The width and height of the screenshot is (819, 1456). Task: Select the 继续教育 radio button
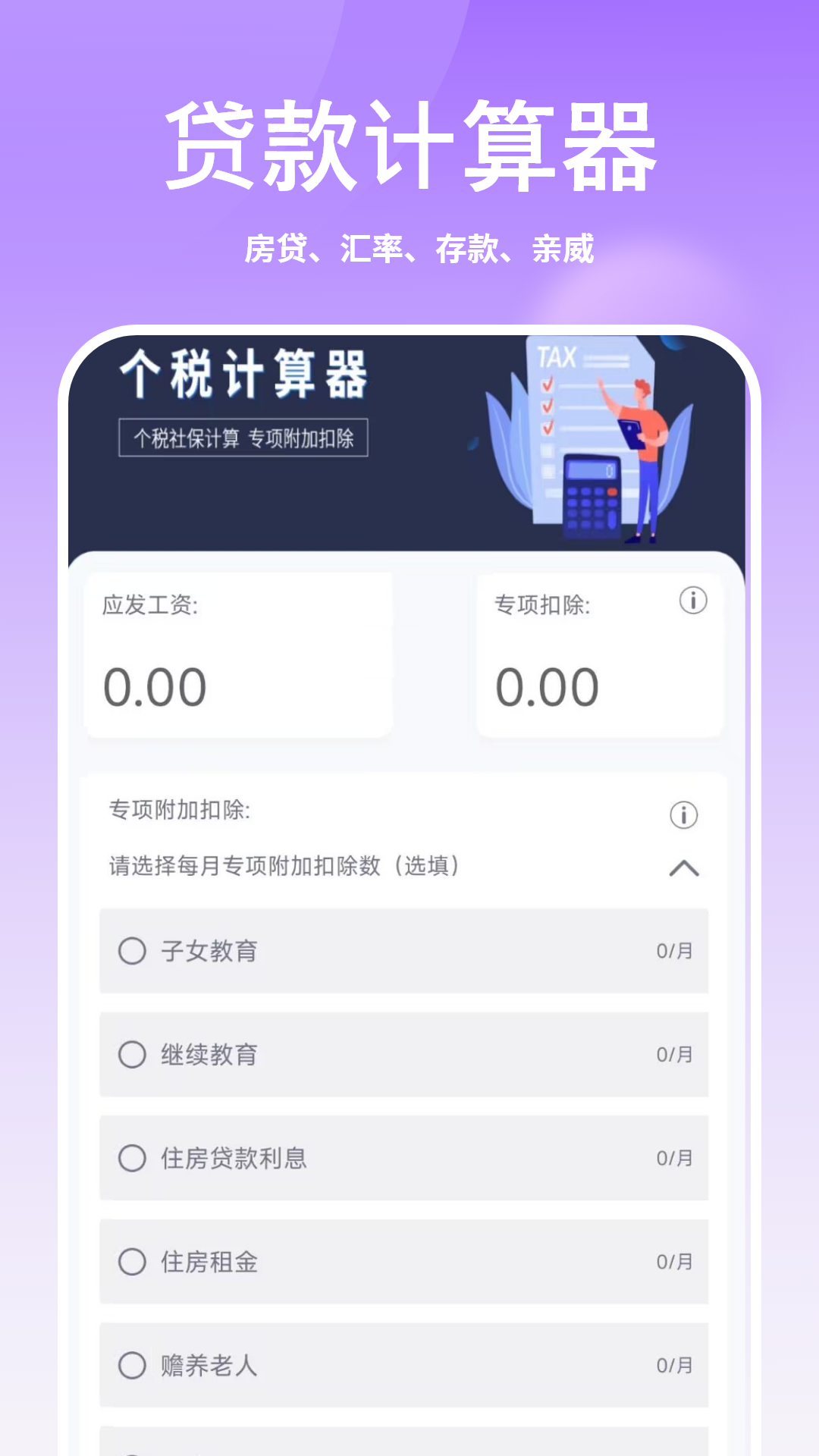[133, 1054]
